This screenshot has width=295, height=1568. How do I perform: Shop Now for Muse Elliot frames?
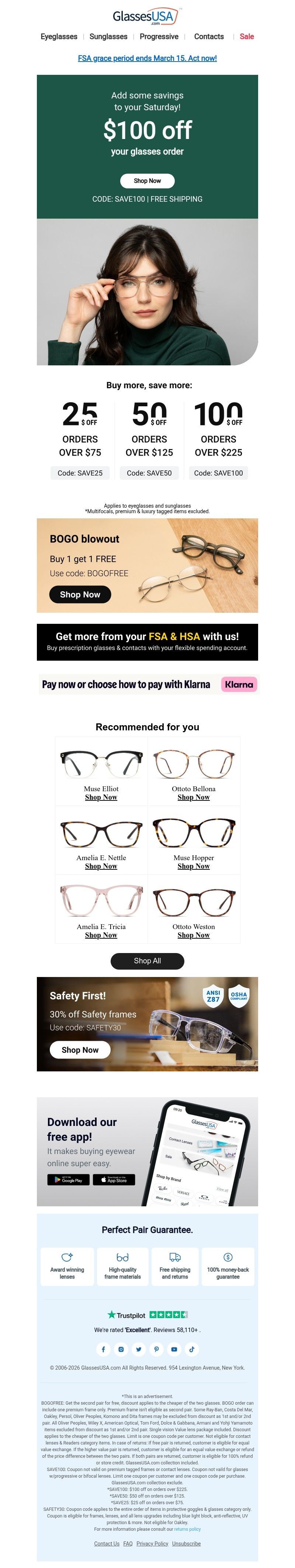point(101,797)
